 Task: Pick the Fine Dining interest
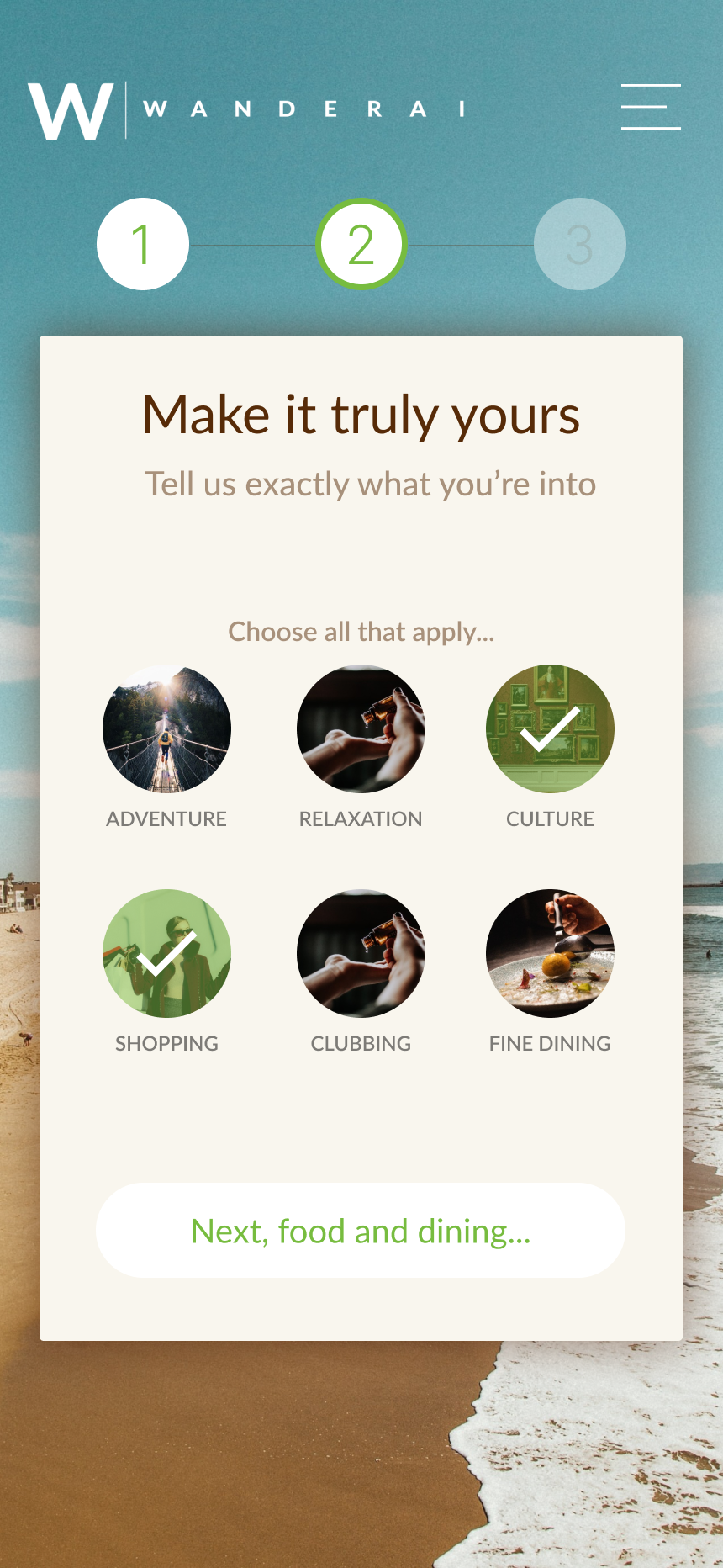550,953
